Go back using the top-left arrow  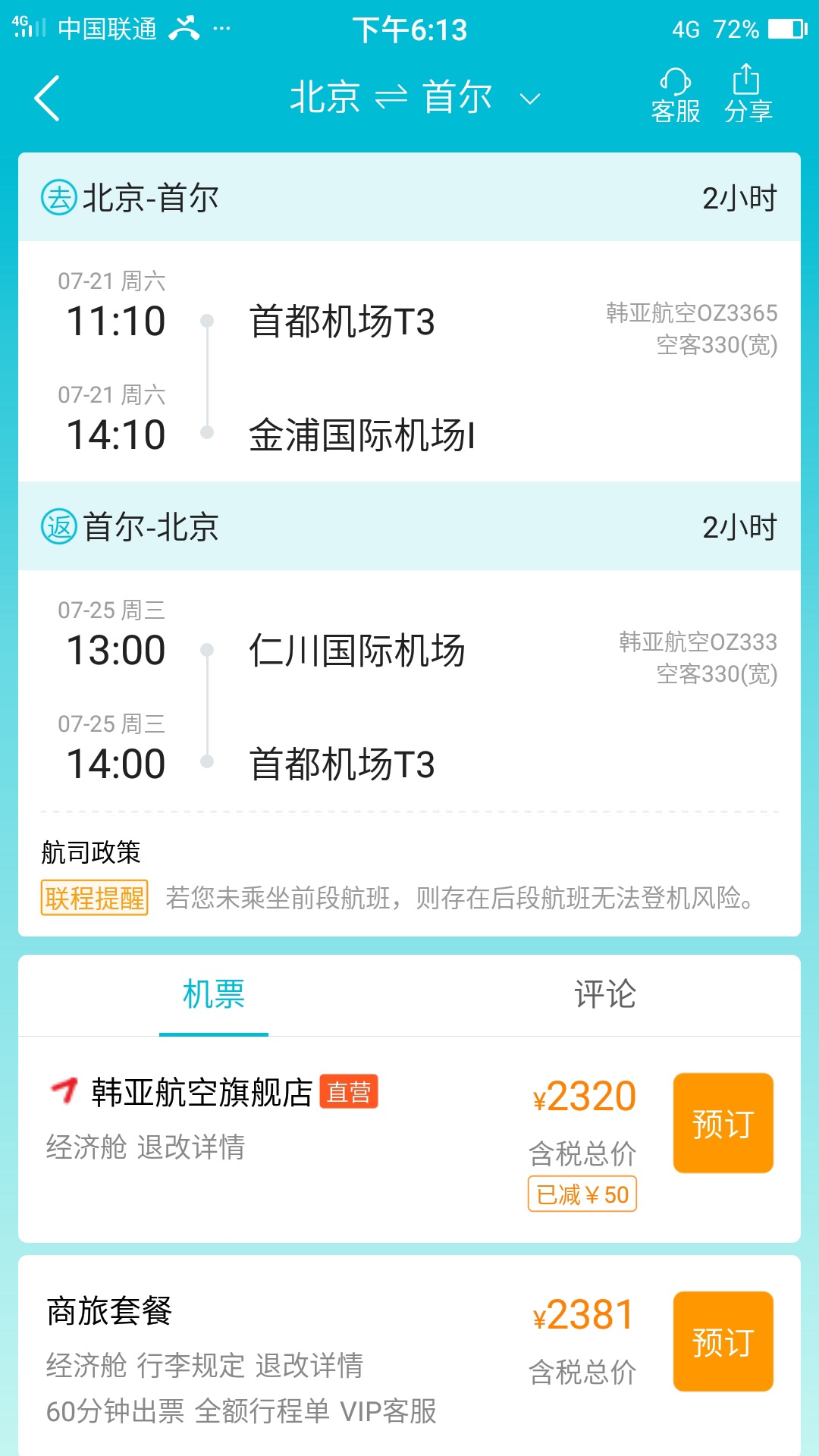click(47, 99)
